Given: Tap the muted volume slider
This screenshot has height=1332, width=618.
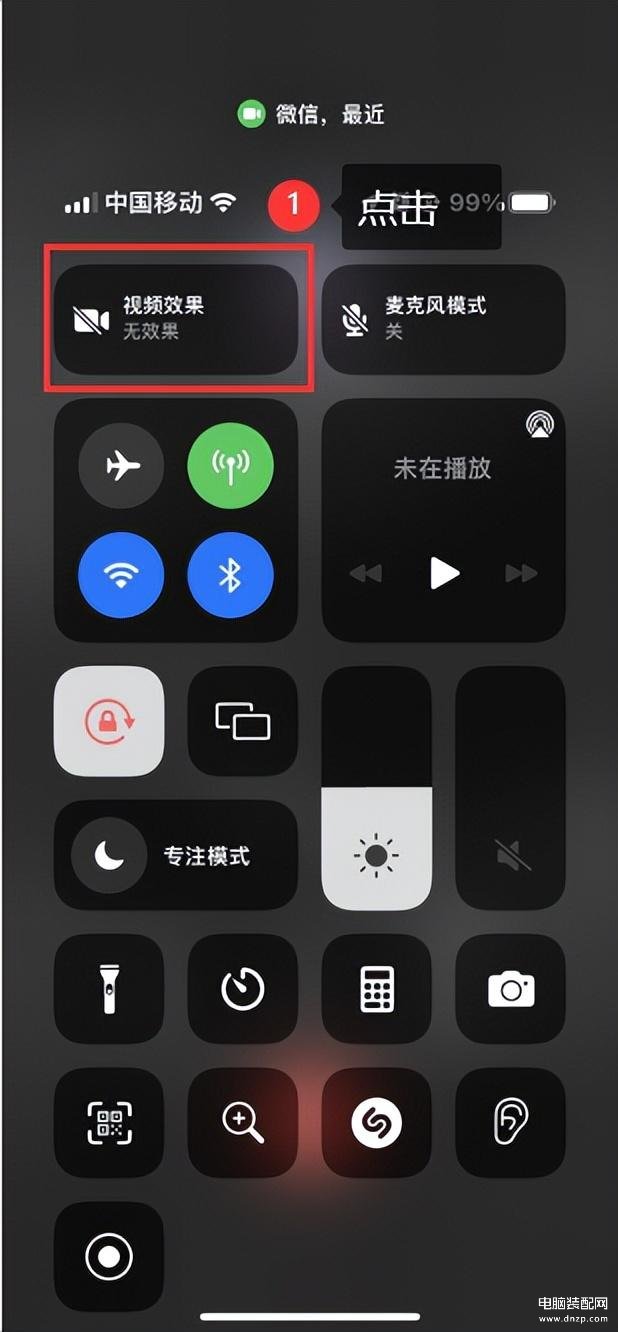Looking at the screenshot, I should tap(510, 788).
